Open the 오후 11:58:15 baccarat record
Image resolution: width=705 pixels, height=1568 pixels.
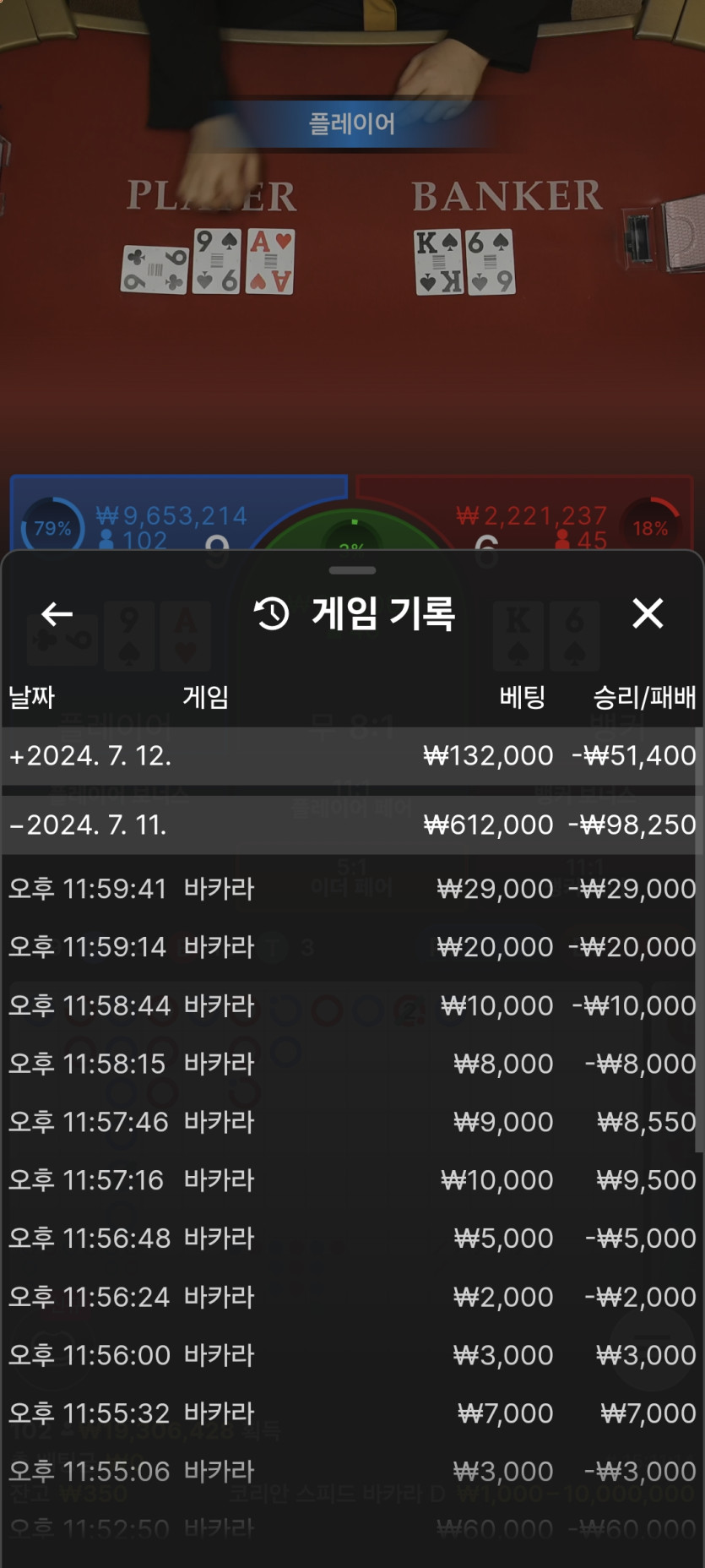pyautogui.click(x=351, y=1064)
